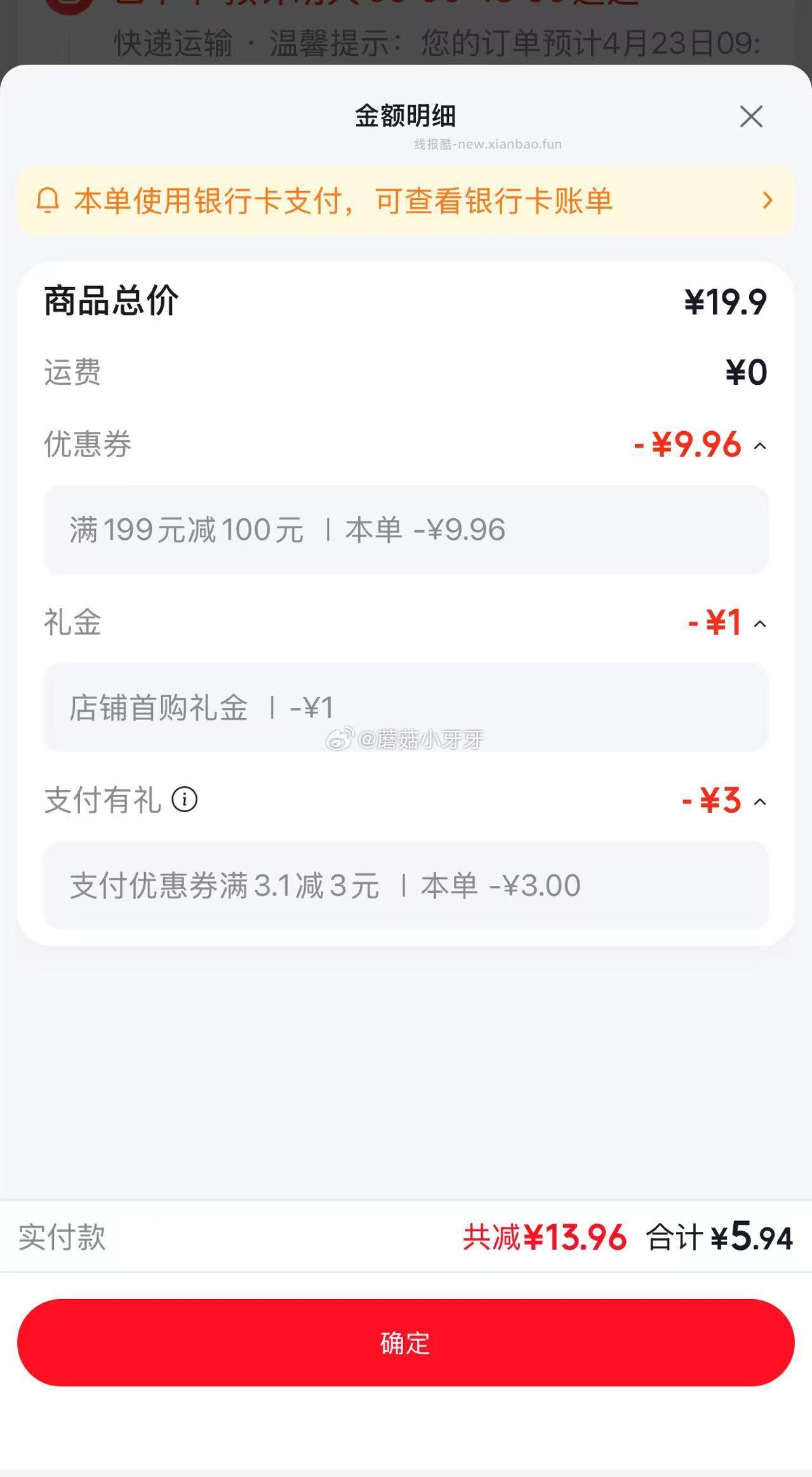Click the -¥1 gift money discount amount

coord(712,624)
